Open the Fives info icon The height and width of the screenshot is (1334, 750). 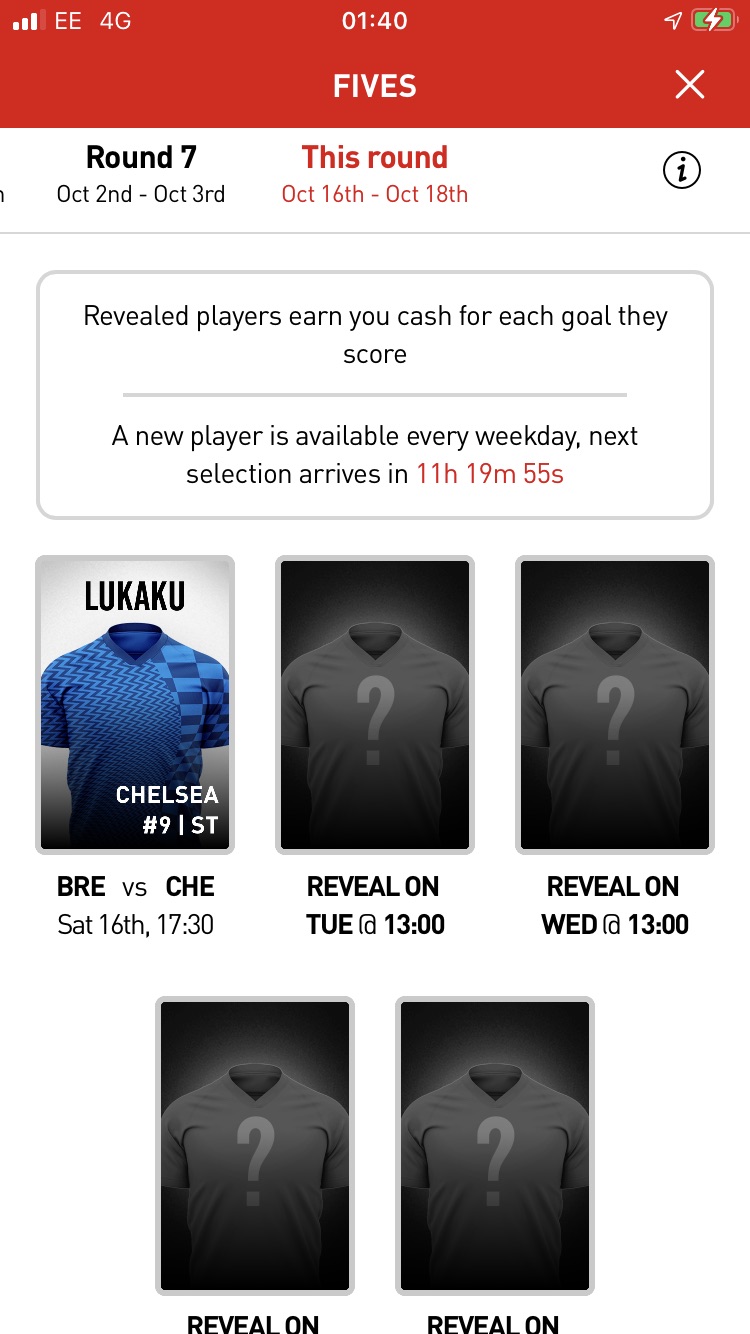click(x=682, y=171)
